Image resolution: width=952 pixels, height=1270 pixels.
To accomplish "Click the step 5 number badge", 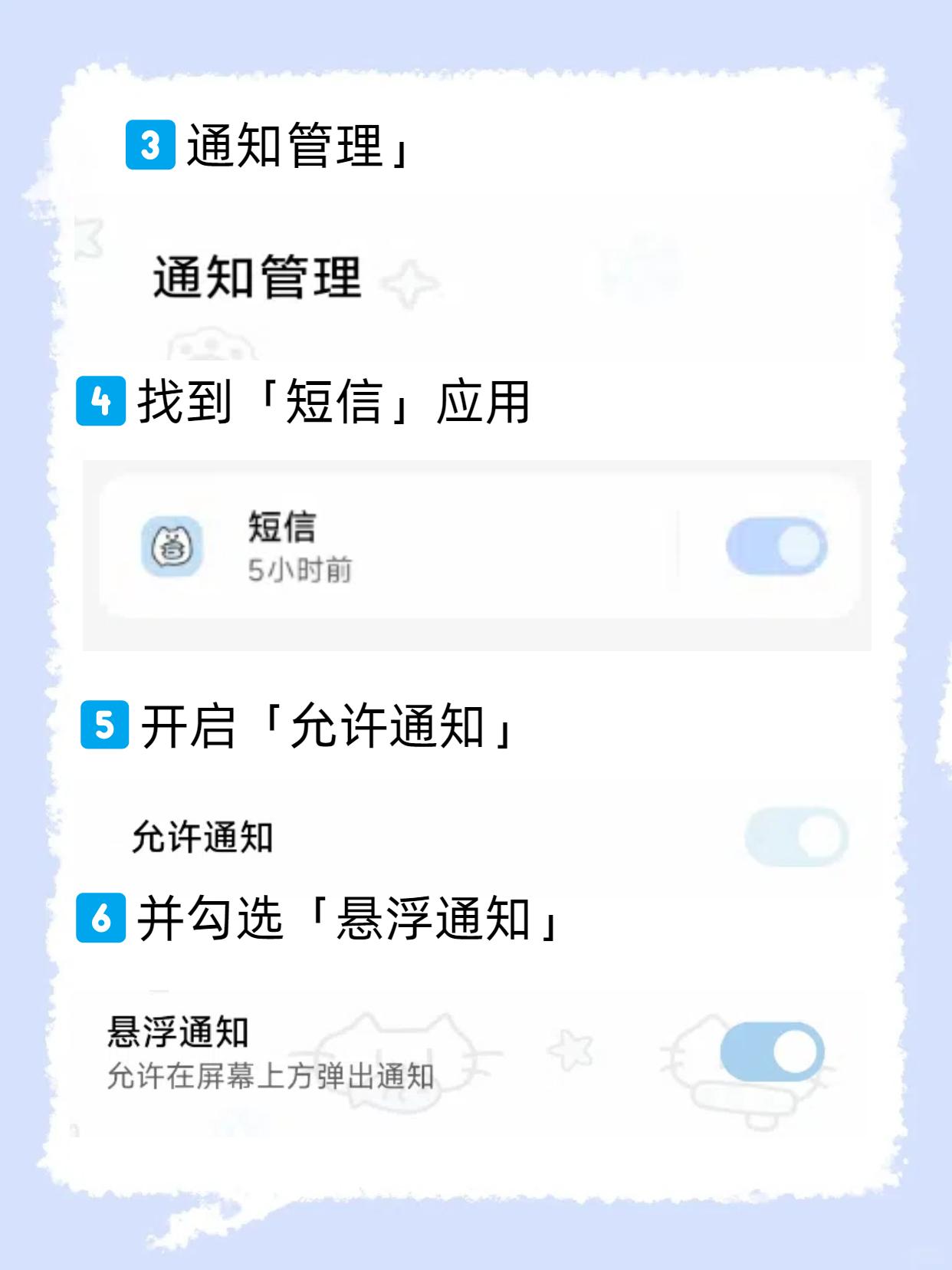I will click(x=107, y=724).
